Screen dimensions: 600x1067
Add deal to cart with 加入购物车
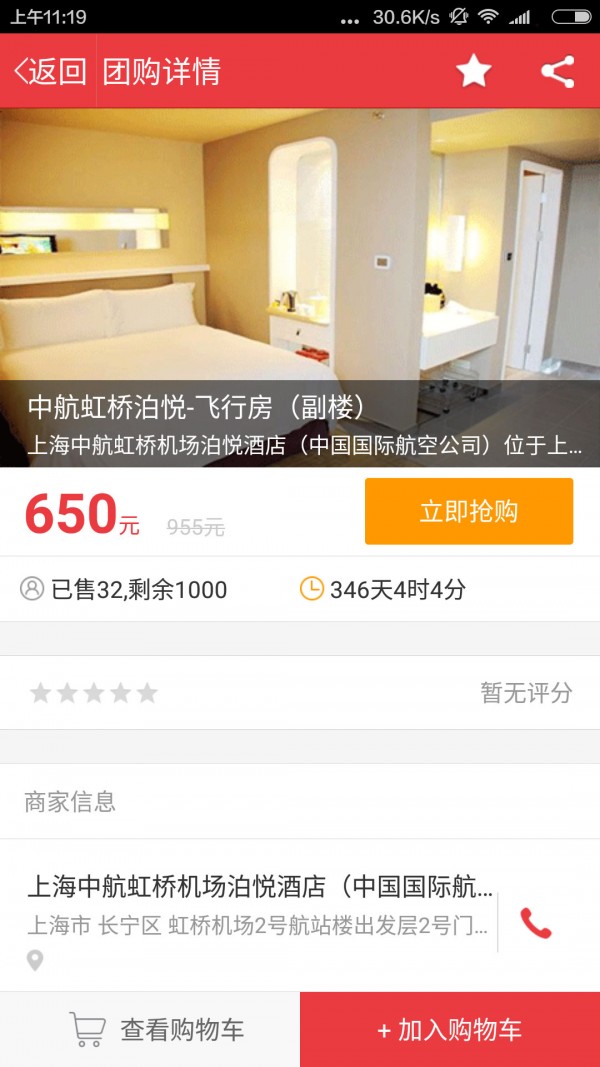click(x=450, y=1029)
